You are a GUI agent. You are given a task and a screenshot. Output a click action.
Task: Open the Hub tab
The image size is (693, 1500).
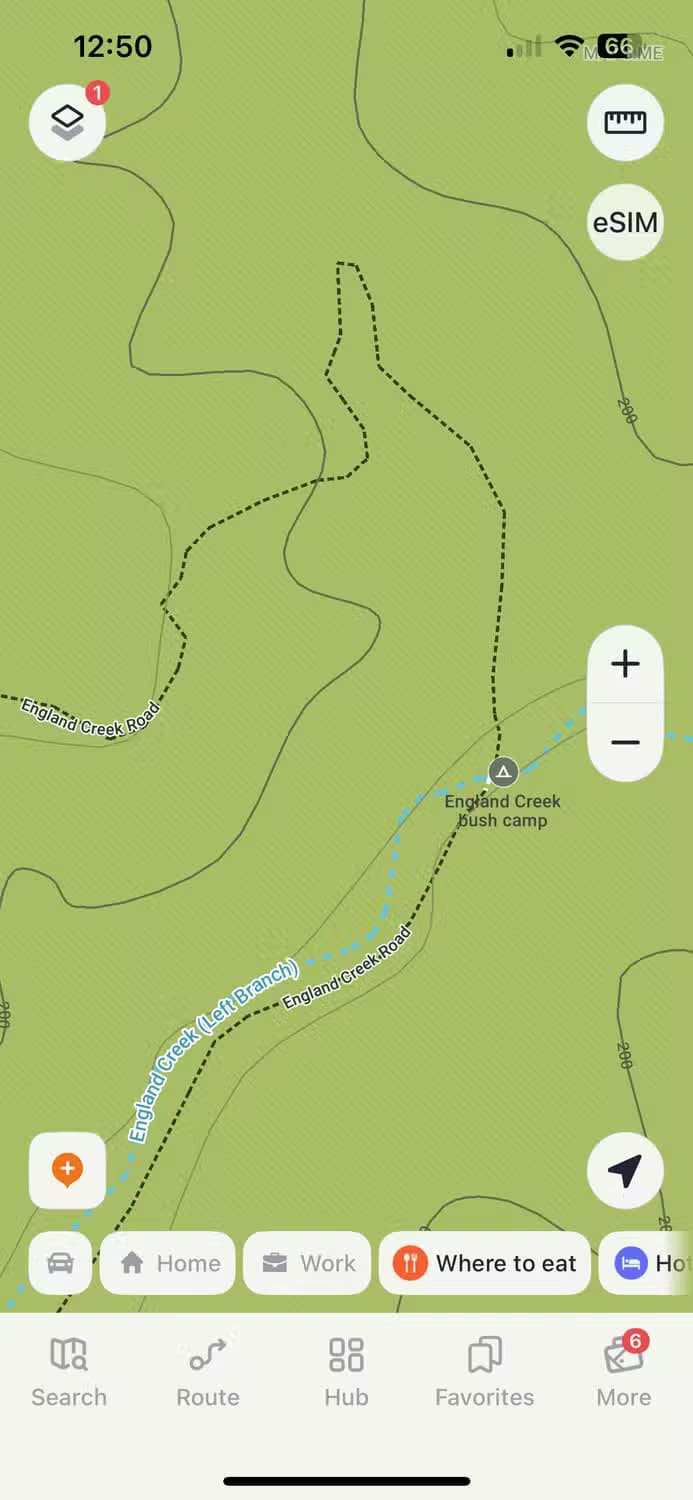tap(346, 1372)
